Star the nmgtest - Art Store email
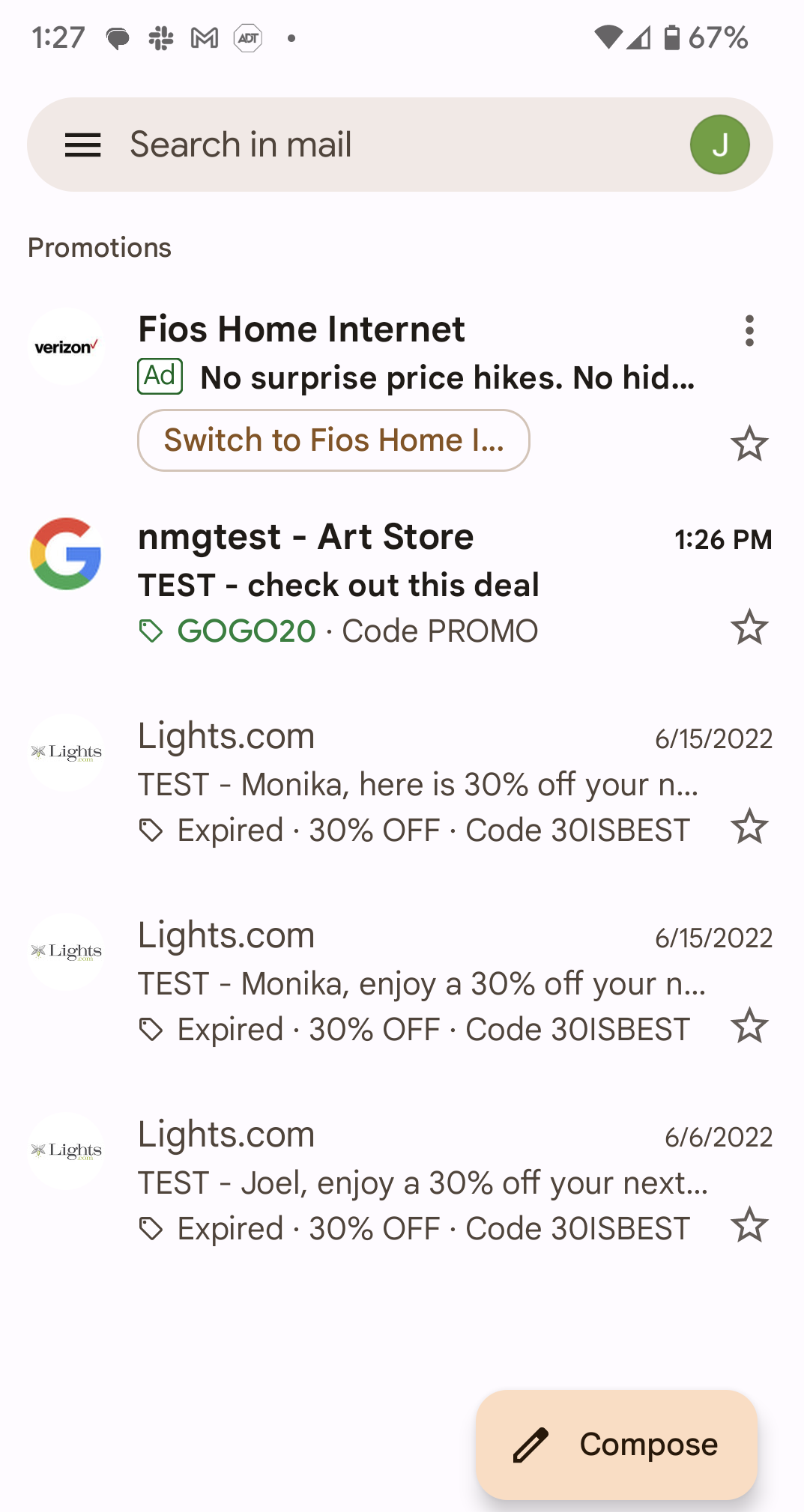This screenshot has height=1512, width=804. tap(749, 628)
